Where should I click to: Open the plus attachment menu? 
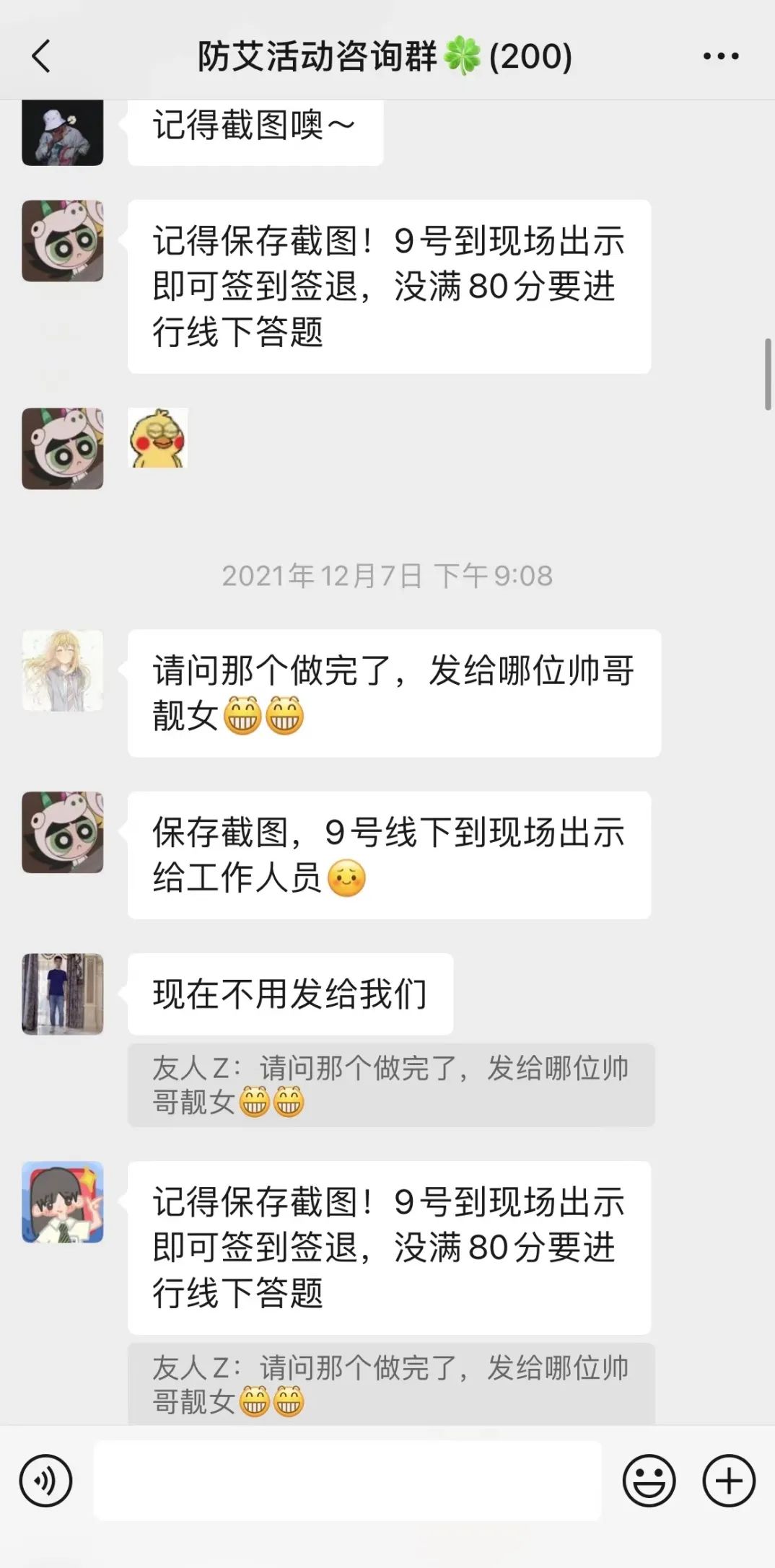(729, 1481)
